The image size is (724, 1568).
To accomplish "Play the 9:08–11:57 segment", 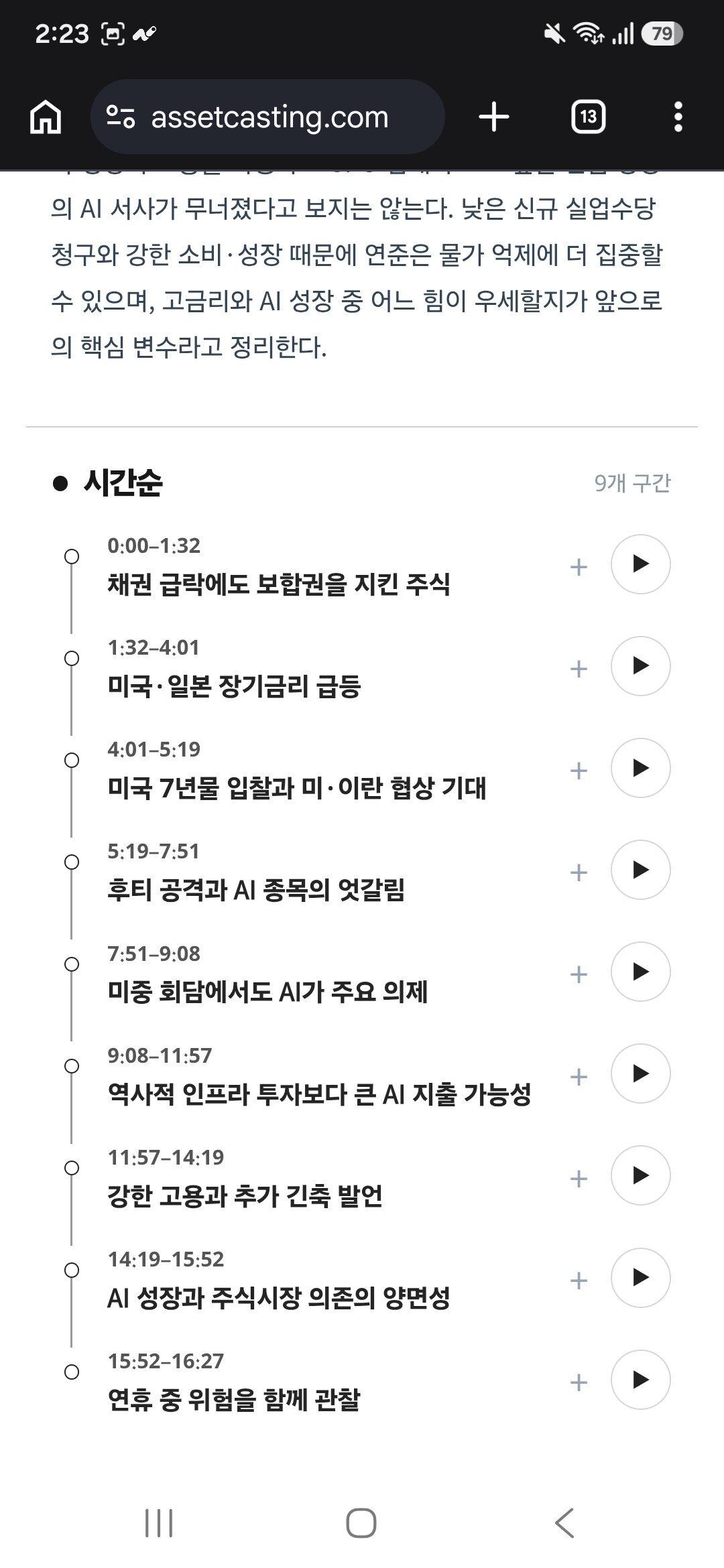I will pyautogui.click(x=641, y=1073).
